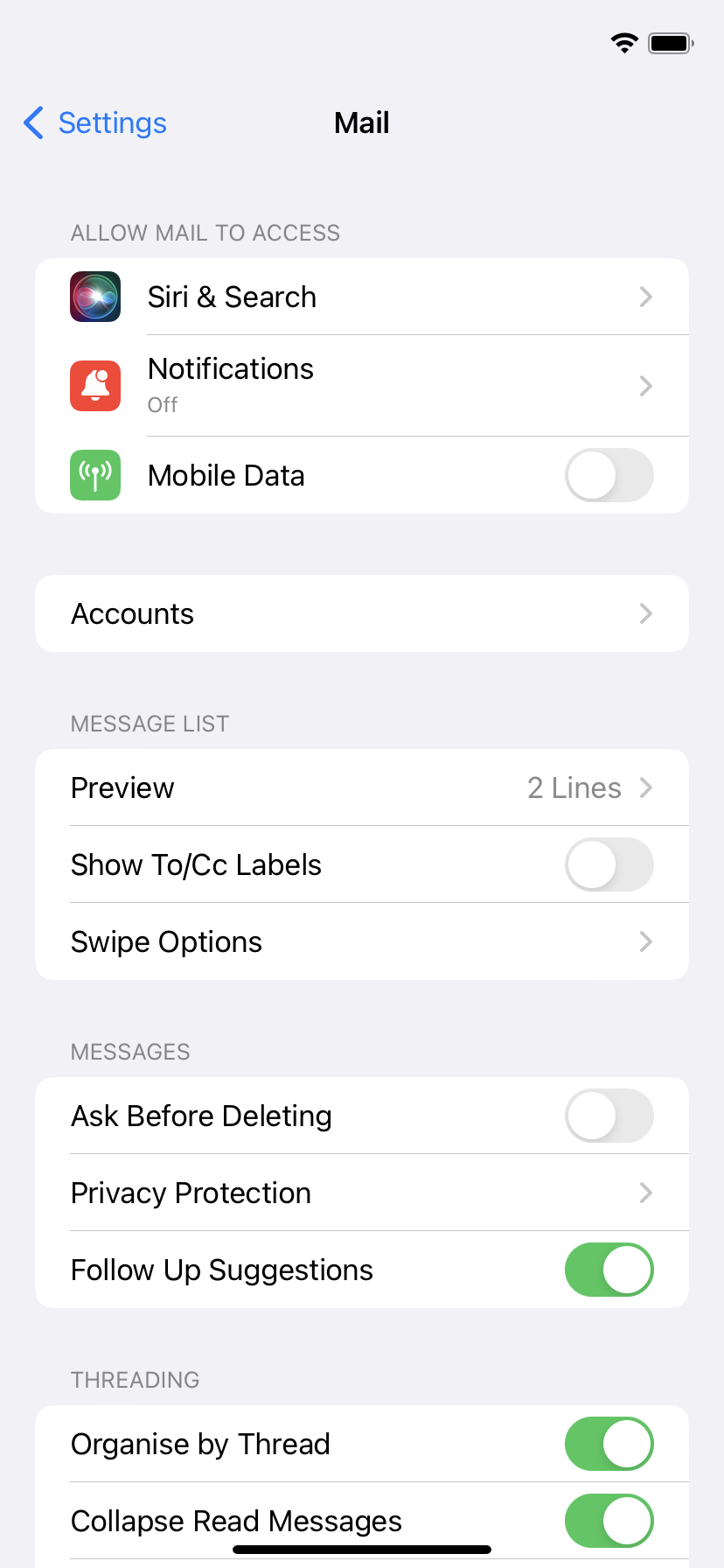Turn on Show To/Cc Labels
Screen dimensions: 724x1568
click(x=609, y=864)
